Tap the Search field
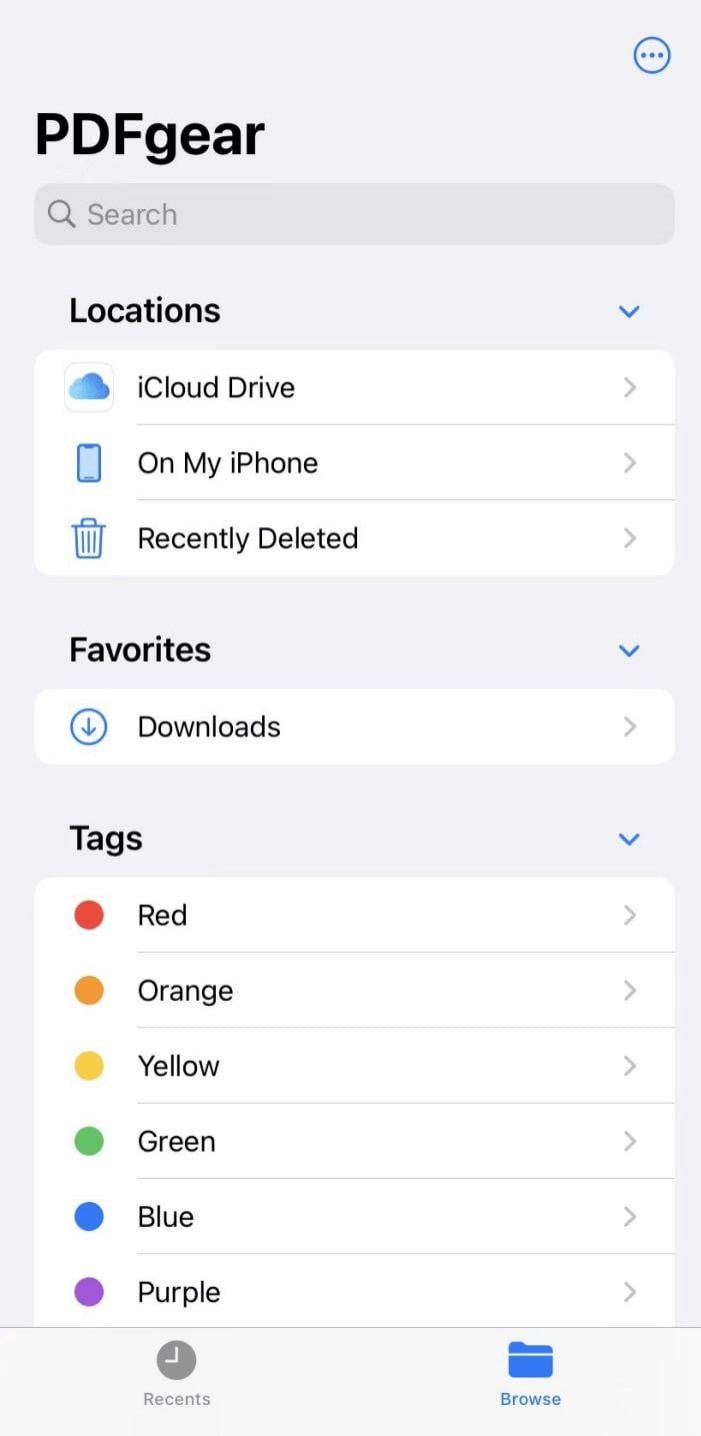The height and width of the screenshot is (1436, 701). click(354, 214)
